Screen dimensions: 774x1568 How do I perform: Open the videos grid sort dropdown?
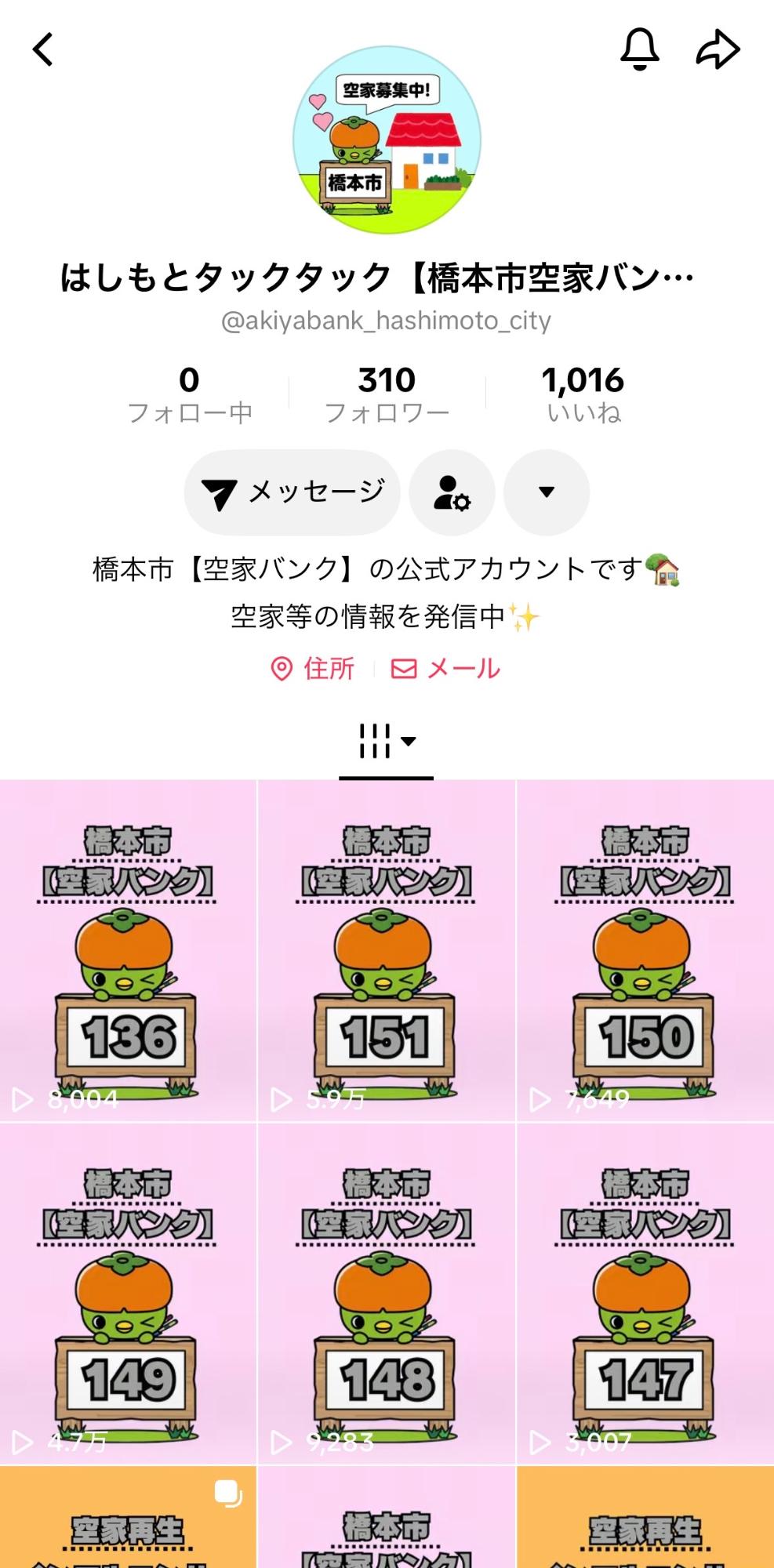tap(387, 741)
